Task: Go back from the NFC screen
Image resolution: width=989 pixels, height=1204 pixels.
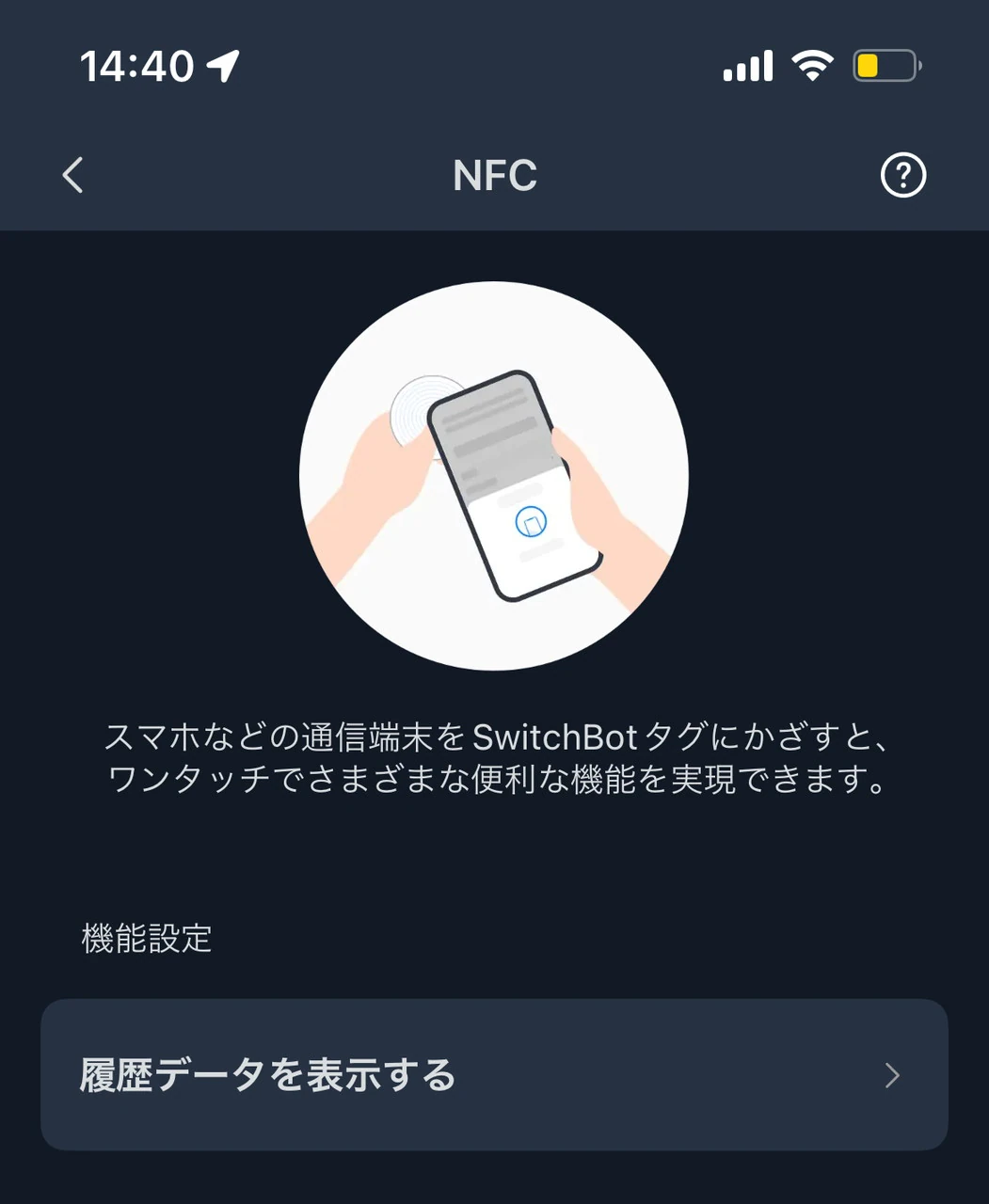Action: point(73,175)
